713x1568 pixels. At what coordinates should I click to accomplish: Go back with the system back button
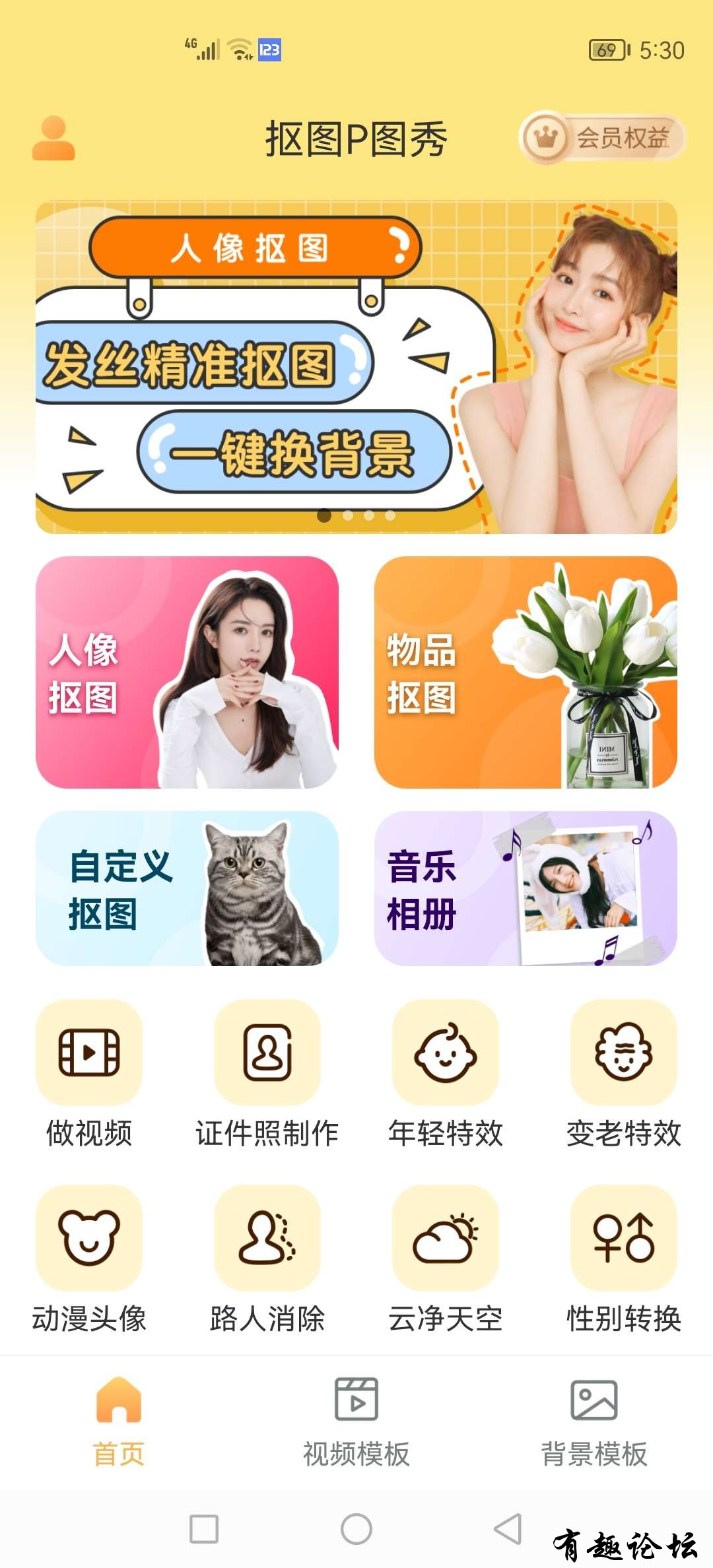click(x=508, y=1528)
